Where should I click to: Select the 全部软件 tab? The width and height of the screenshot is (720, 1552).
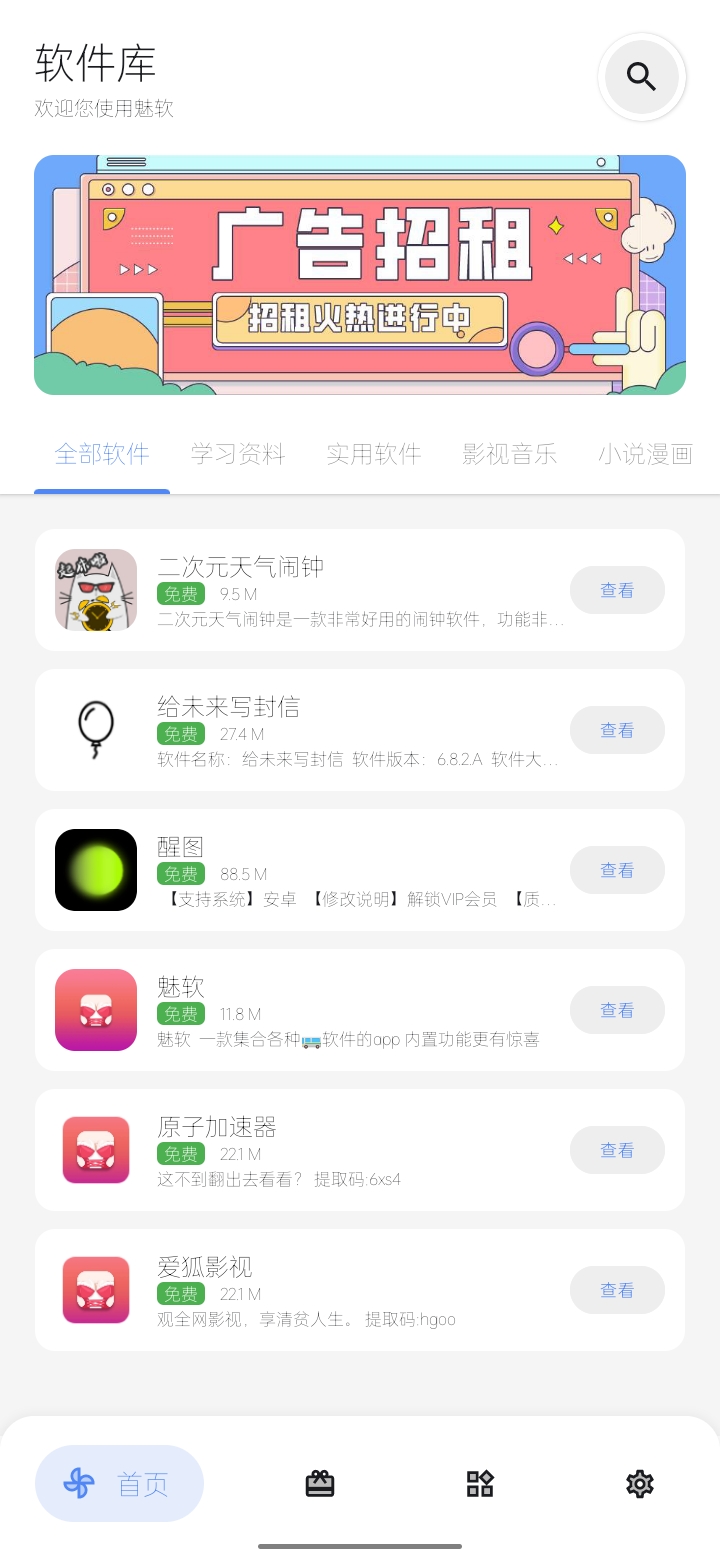point(102,454)
